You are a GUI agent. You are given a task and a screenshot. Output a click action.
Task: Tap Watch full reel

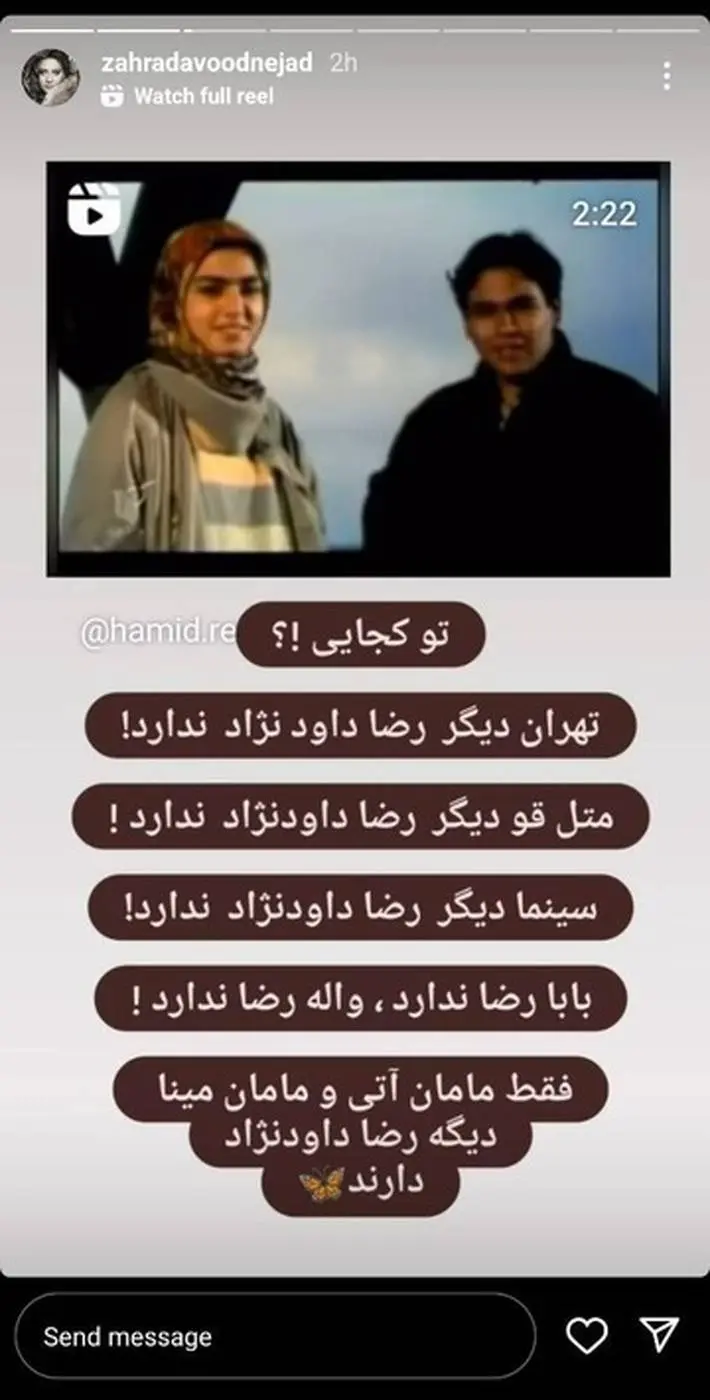point(189,96)
